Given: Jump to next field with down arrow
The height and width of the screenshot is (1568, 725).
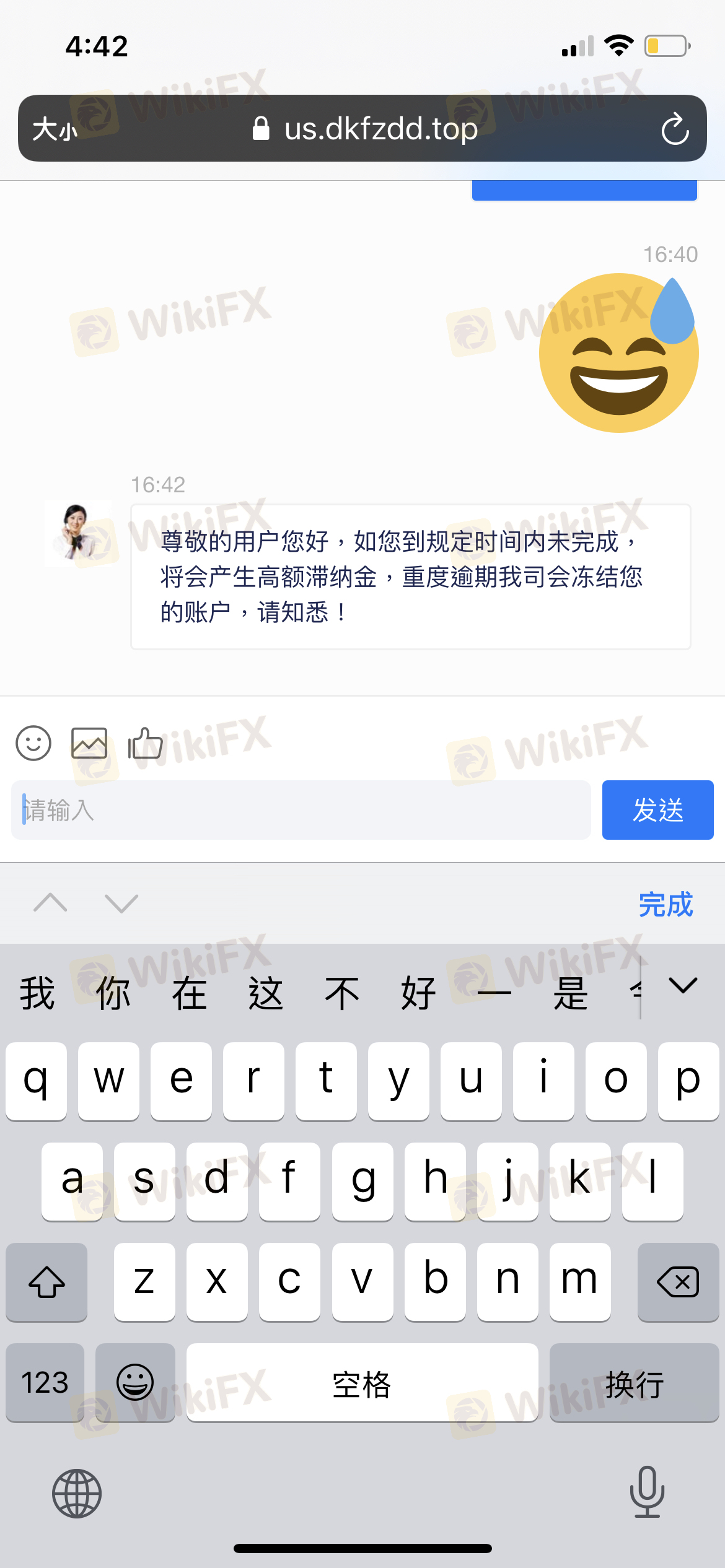Looking at the screenshot, I should 121,903.
